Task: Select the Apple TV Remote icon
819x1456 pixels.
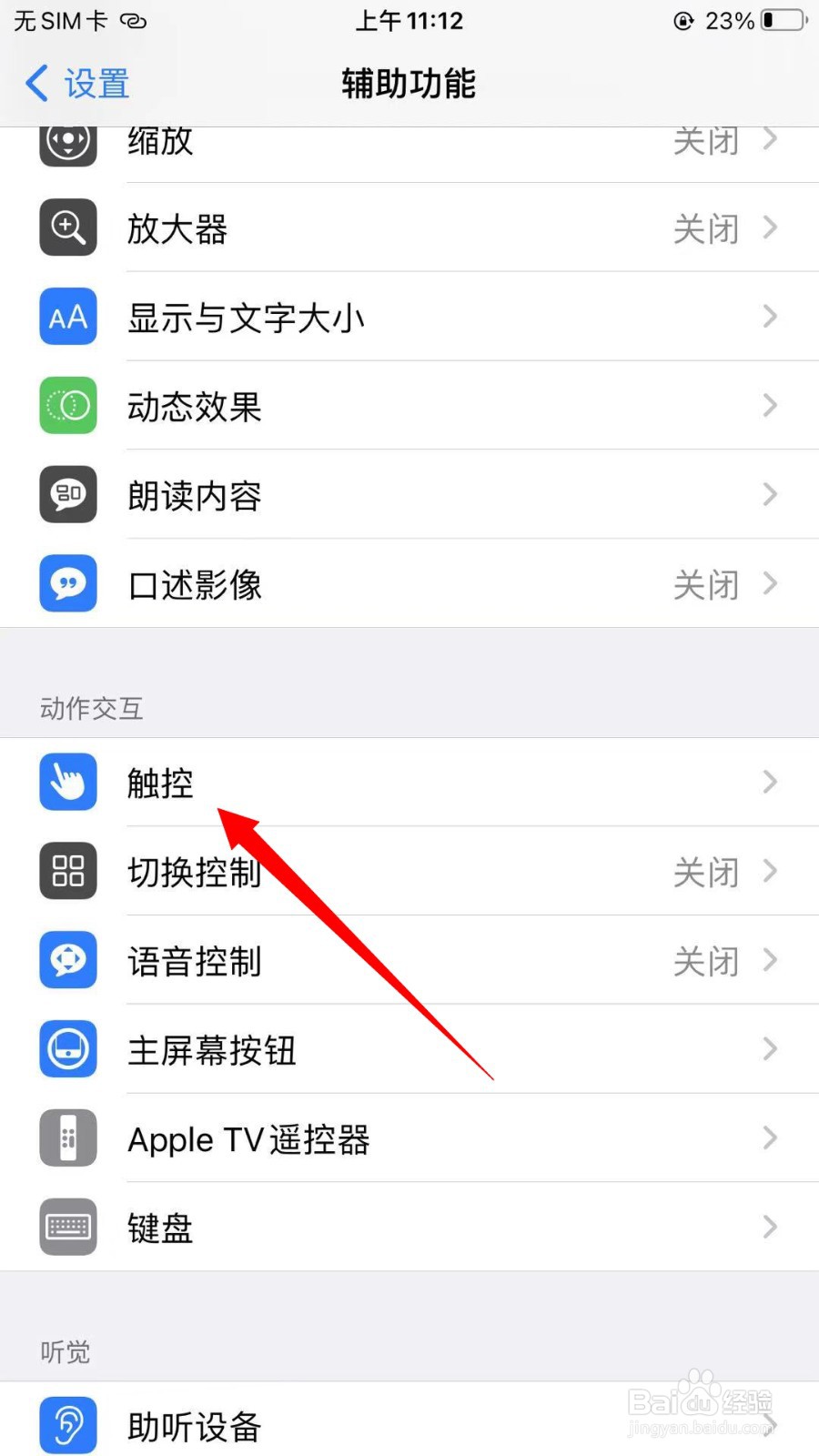Action: [67, 1137]
